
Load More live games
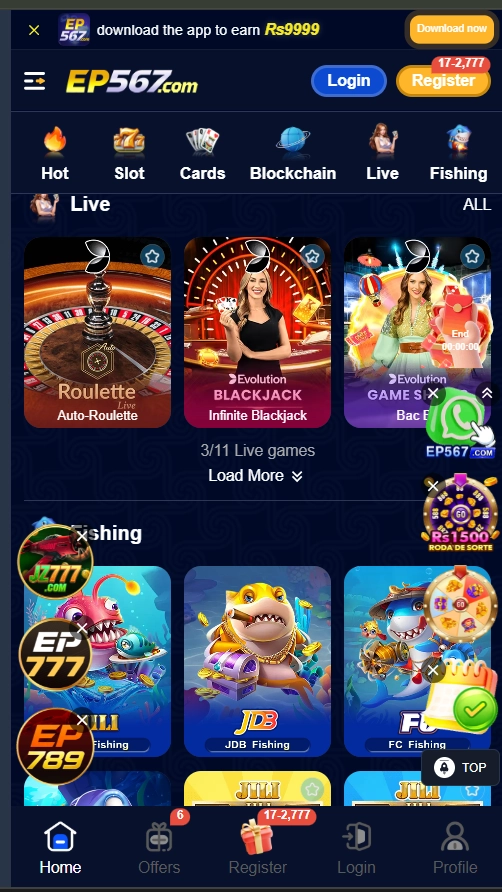point(255,476)
